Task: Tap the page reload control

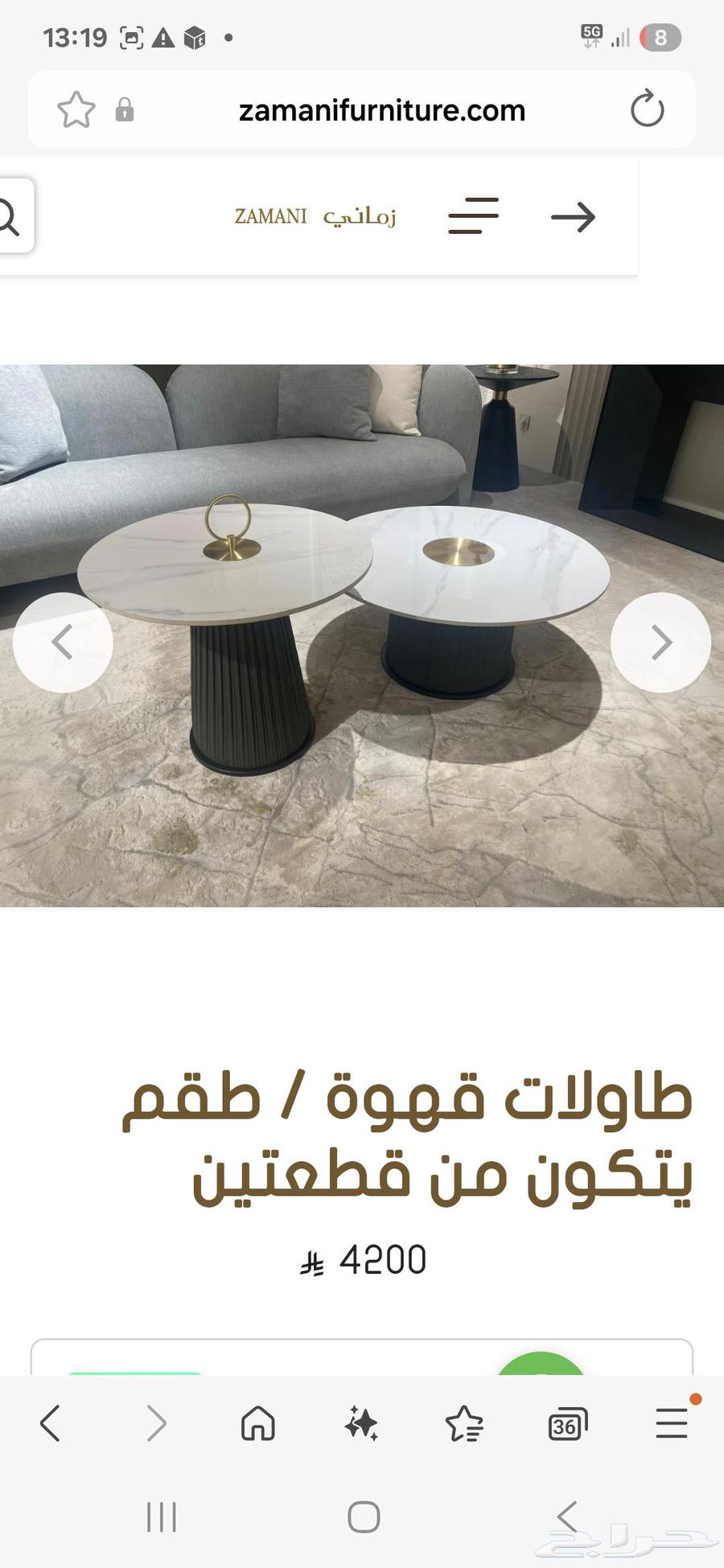Action: [648, 110]
